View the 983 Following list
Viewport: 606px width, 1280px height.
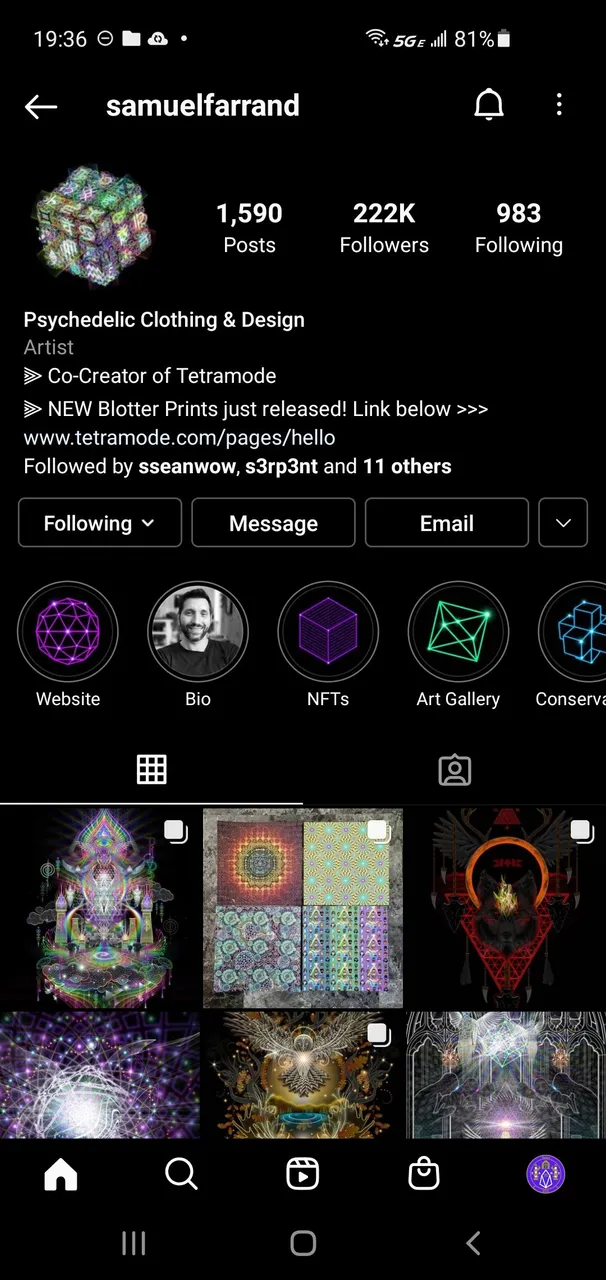(518, 228)
